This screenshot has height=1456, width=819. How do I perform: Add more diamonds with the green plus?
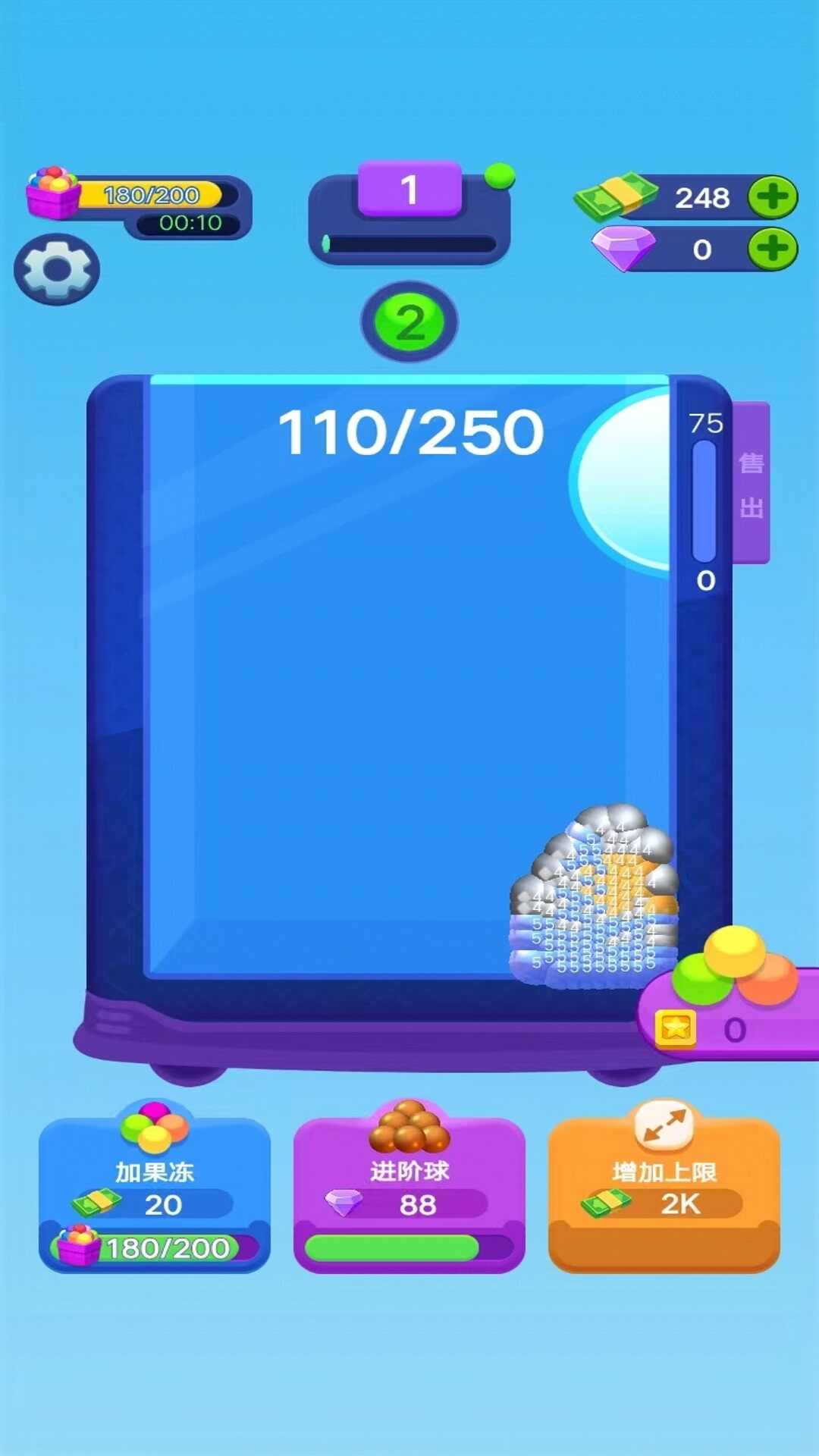click(x=772, y=249)
